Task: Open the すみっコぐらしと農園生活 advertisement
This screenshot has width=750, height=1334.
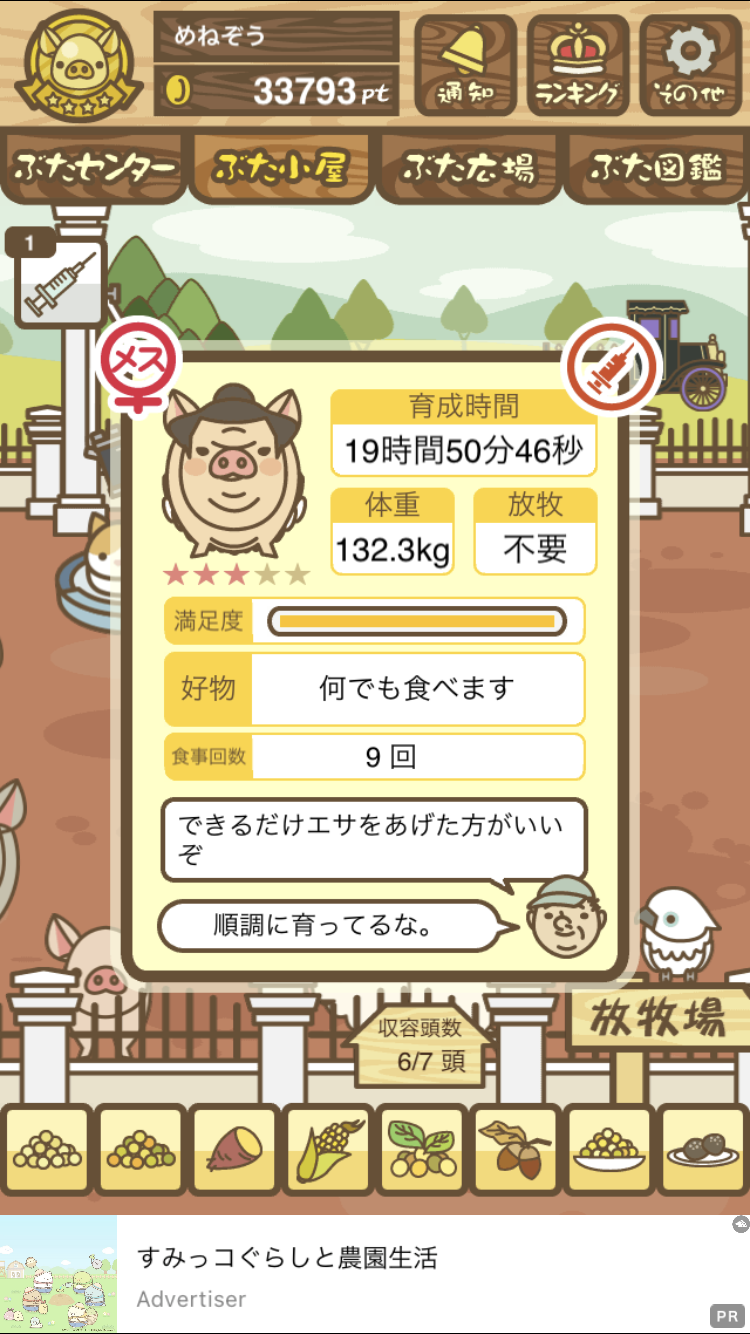Action: [x=375, y=1275]
